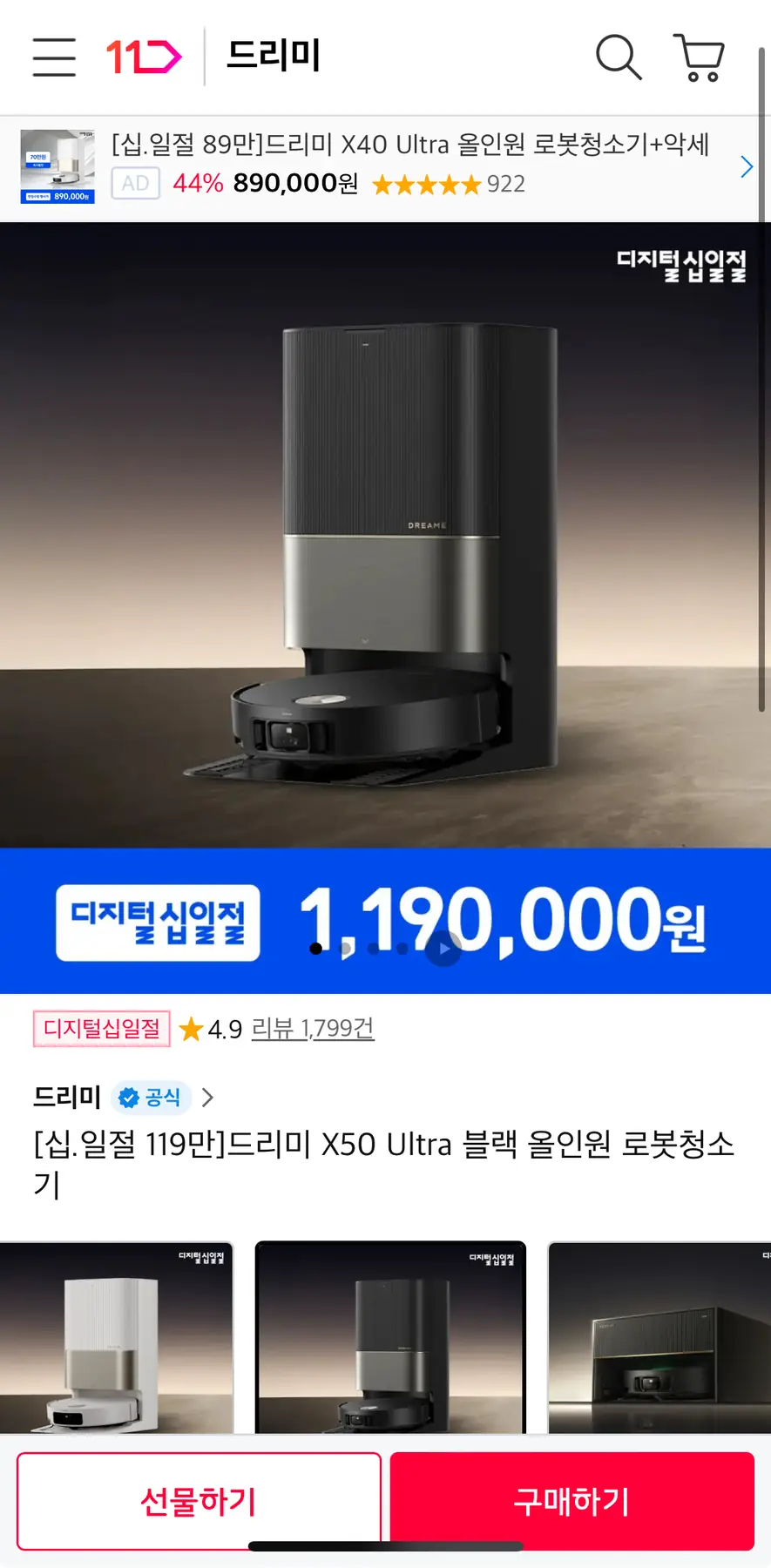This screenshot has width=771, height=1568.
Task: Go to 11st home via the logo
Action: 144,57
